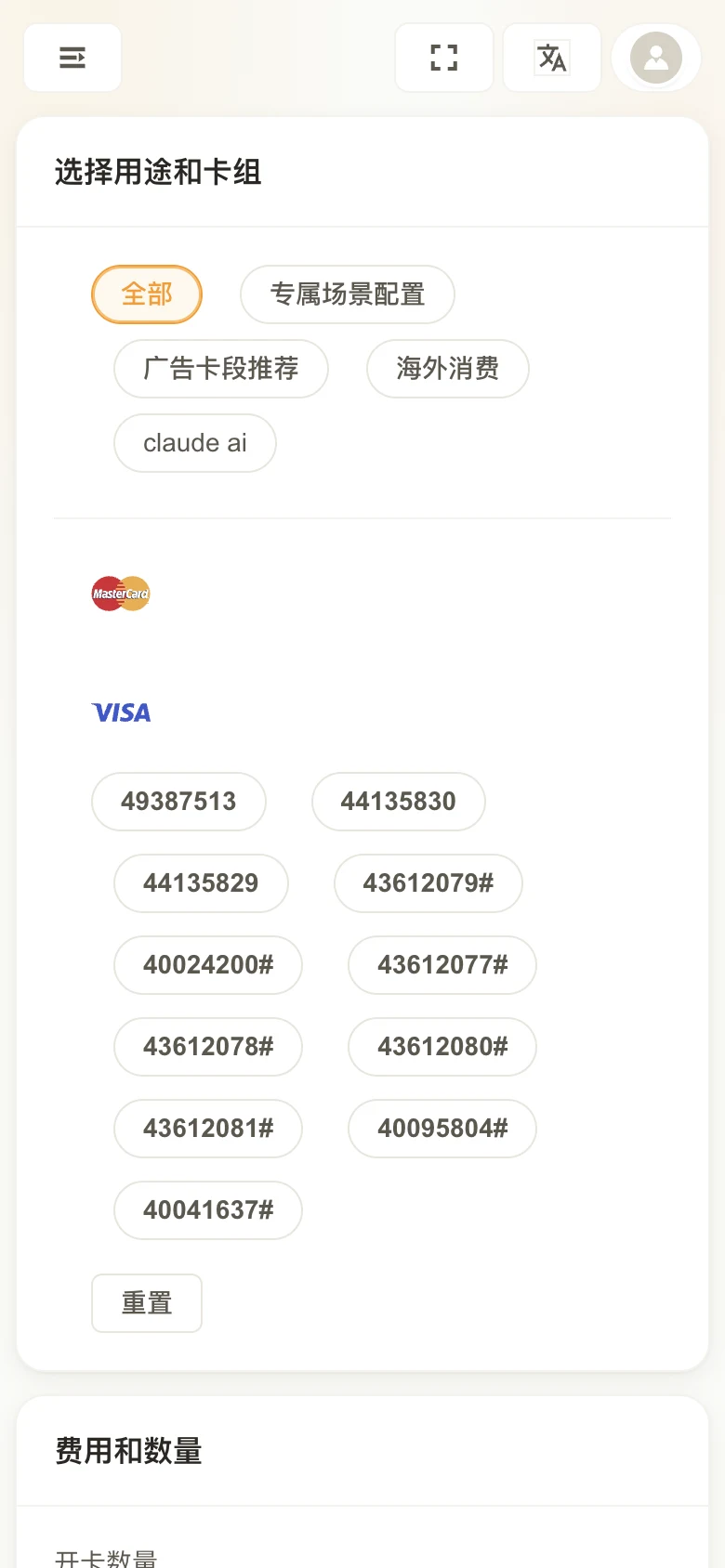Enter fullscreen mode
Screen dimensions: 725x1568
click(444, 58)
